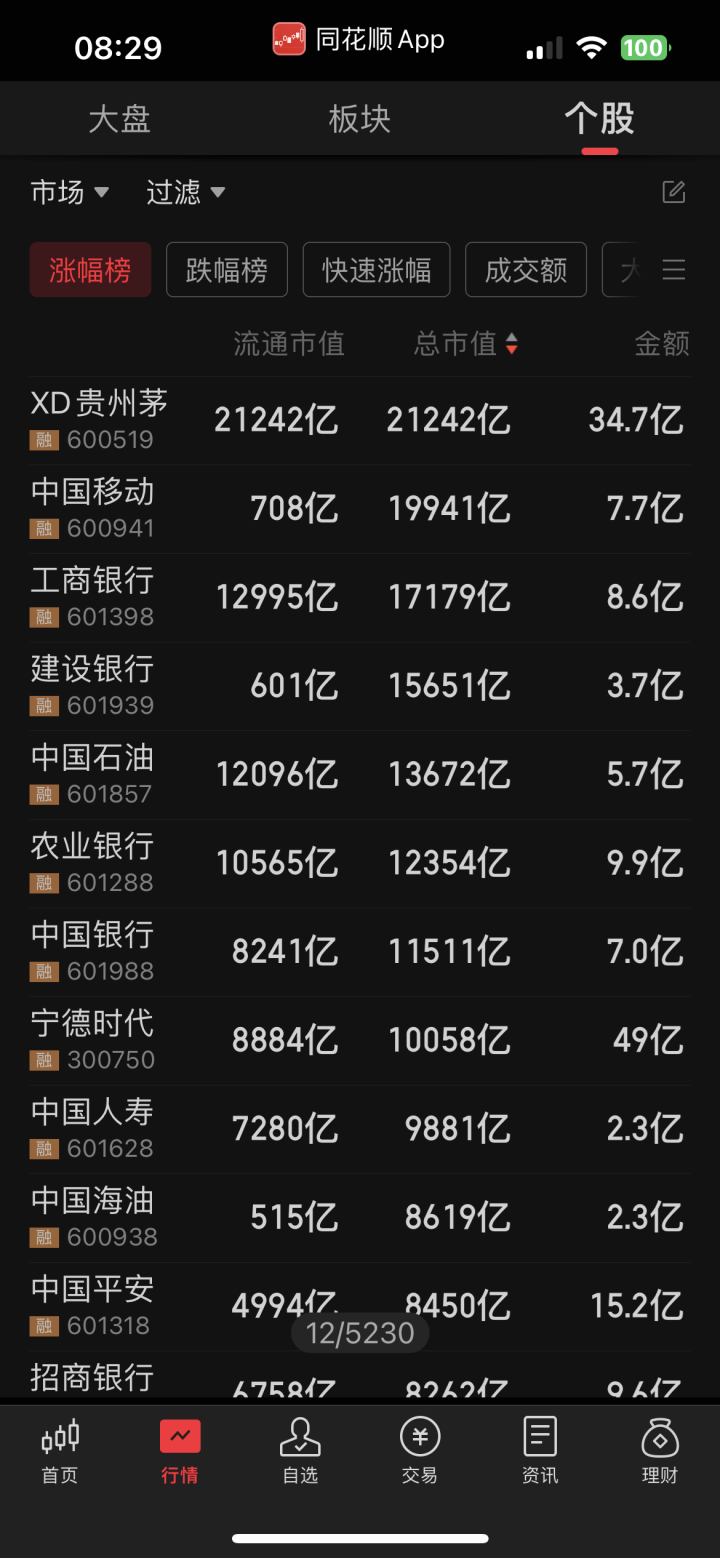The width and height of the screenshot is (720, 1558).
Task: Sort by 总市值 column header
Action: coord(465,344)
